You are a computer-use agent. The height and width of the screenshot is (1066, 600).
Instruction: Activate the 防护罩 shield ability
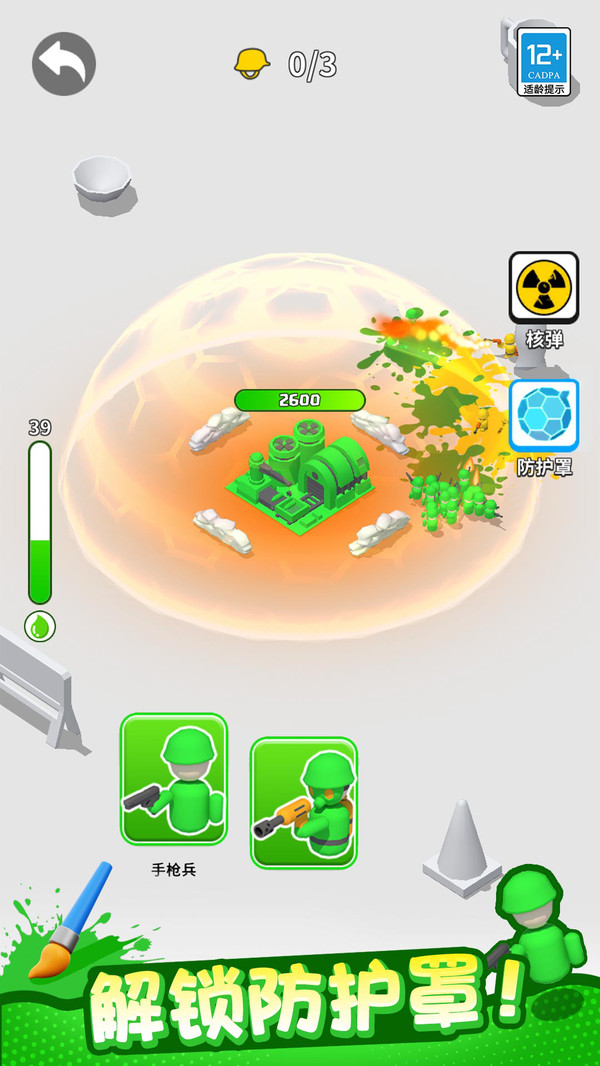tap(544, 415)
